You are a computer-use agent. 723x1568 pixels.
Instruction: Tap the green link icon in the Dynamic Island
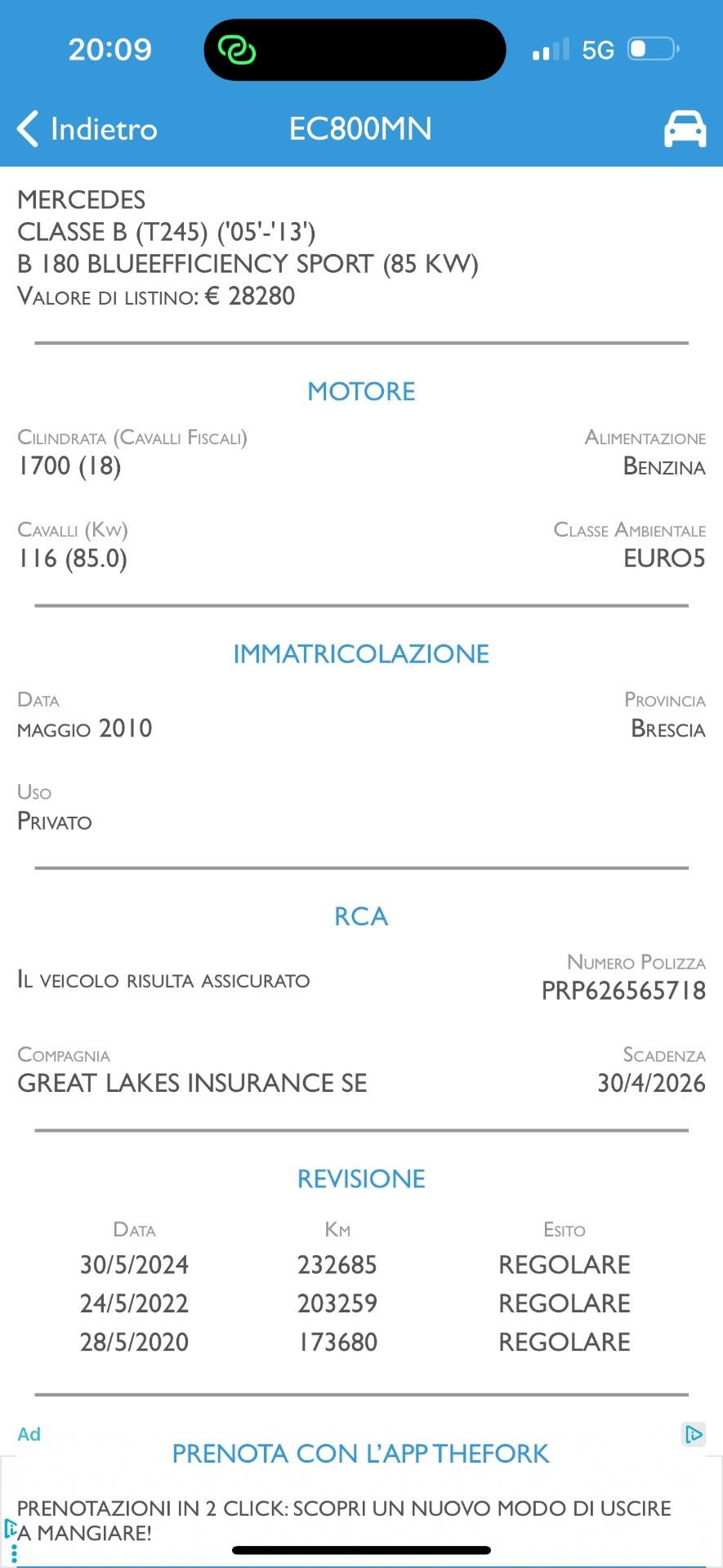[x=238, y=49]
